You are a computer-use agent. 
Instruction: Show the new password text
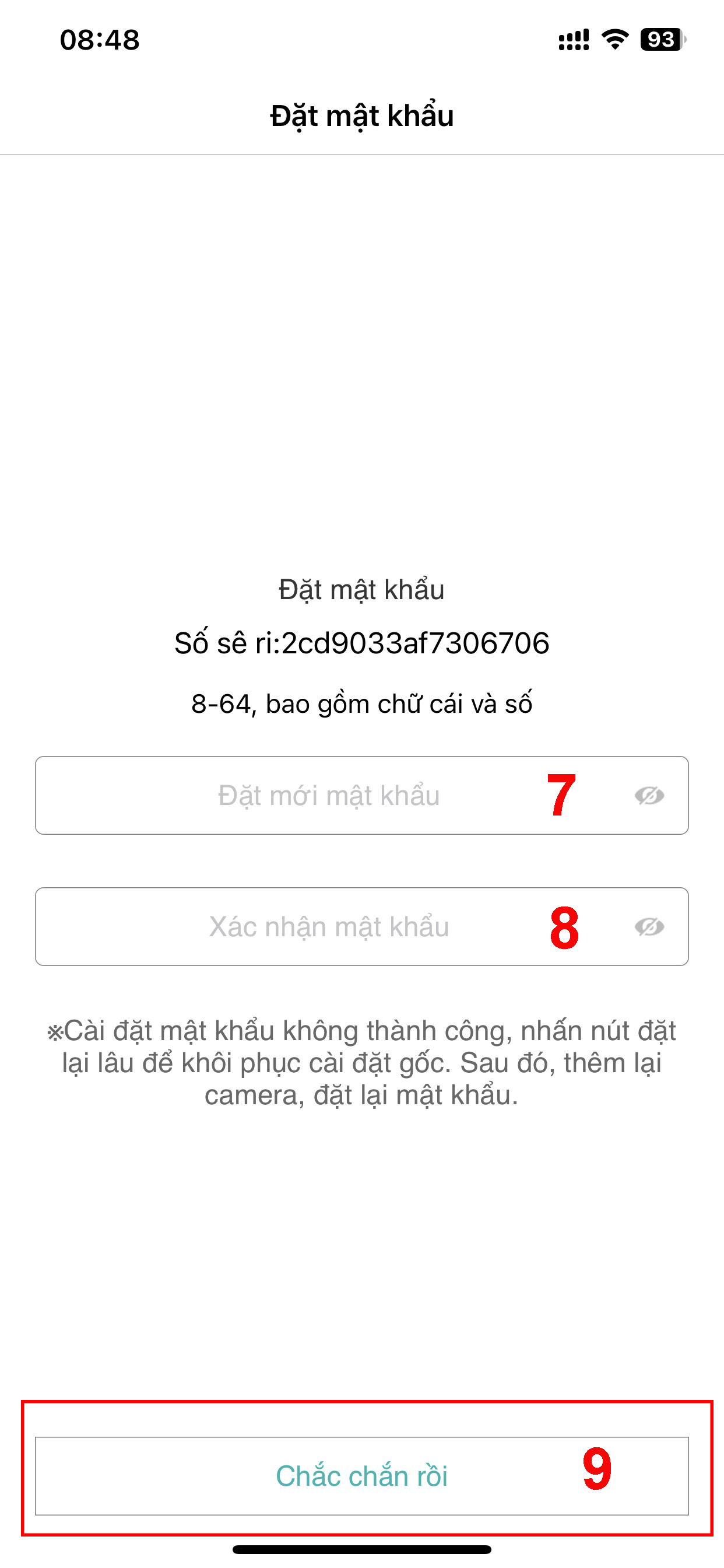point(649,796)
